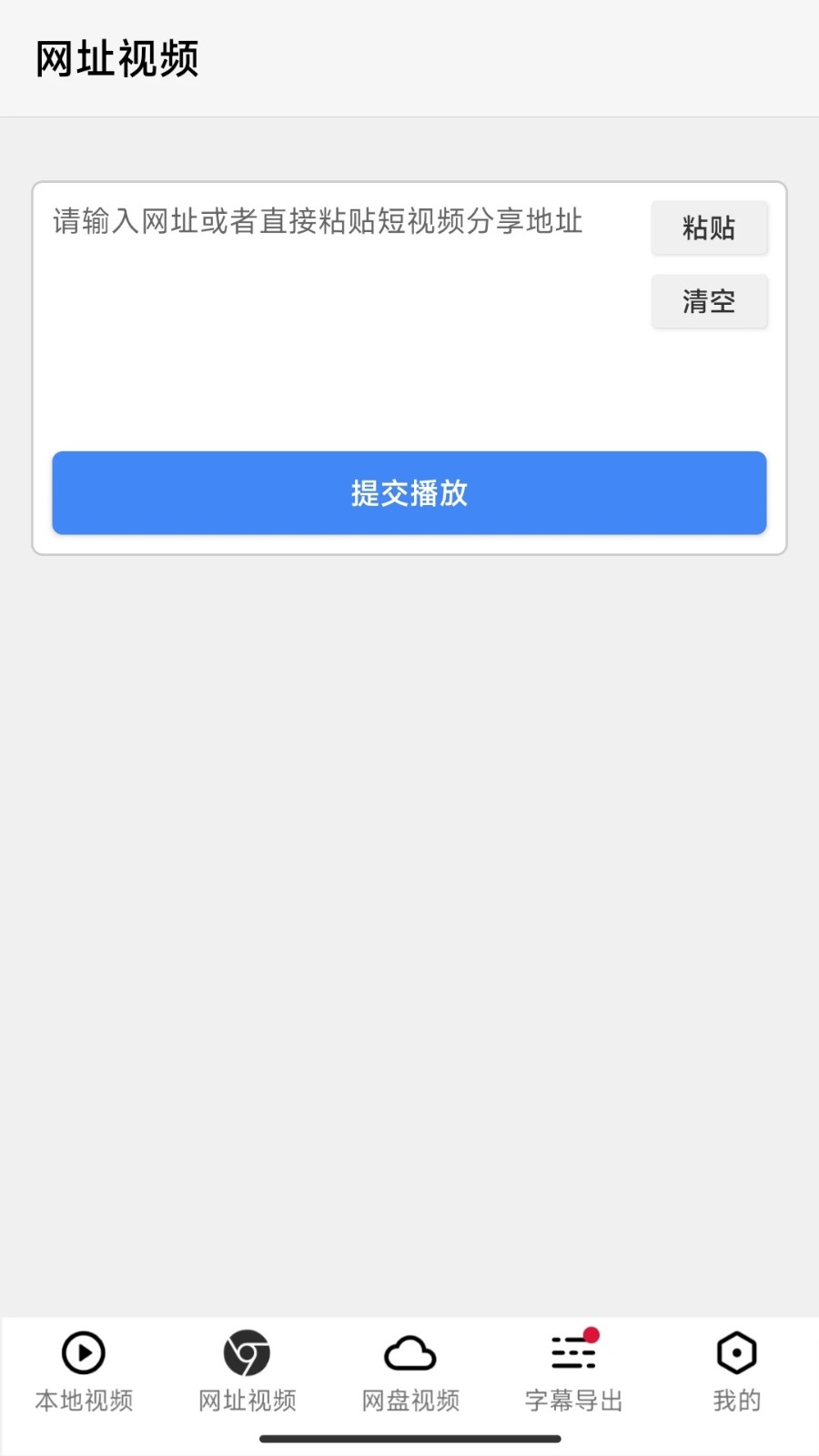Tap the placeholder text asking for a URL

[x=318, y=221]
